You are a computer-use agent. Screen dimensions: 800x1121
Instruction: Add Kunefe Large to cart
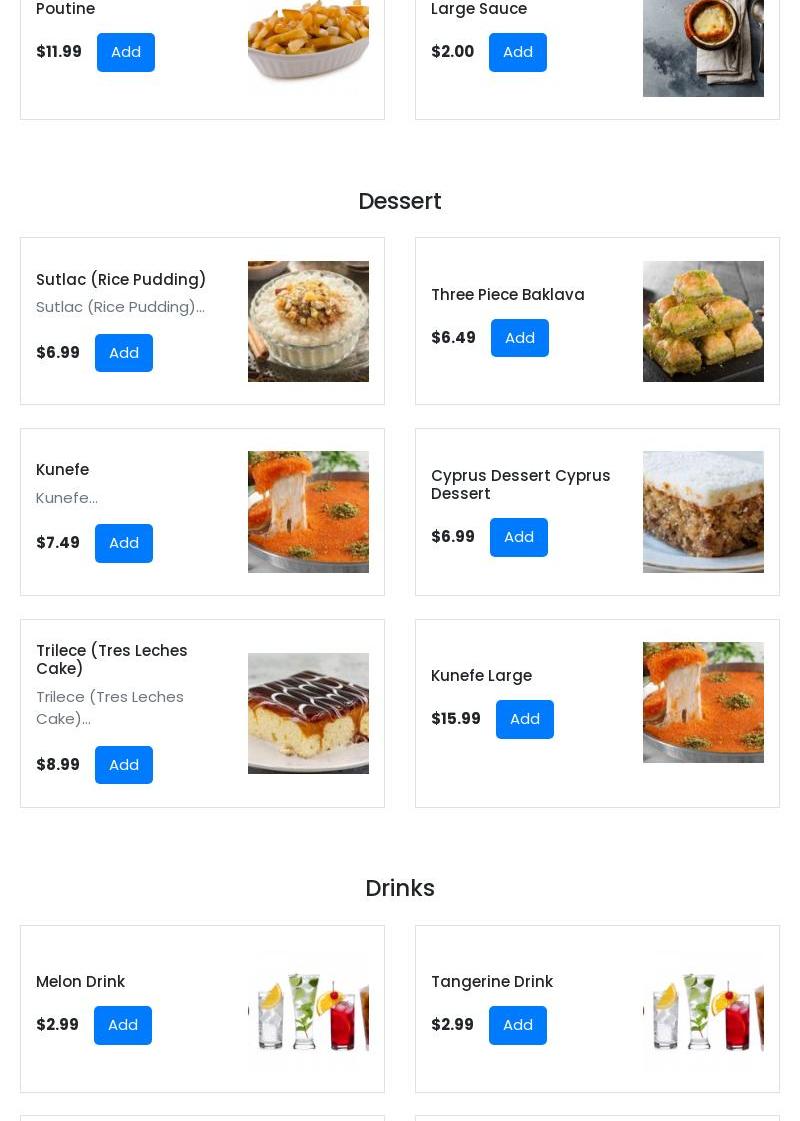pyautogui.click(x=524, y=719)
